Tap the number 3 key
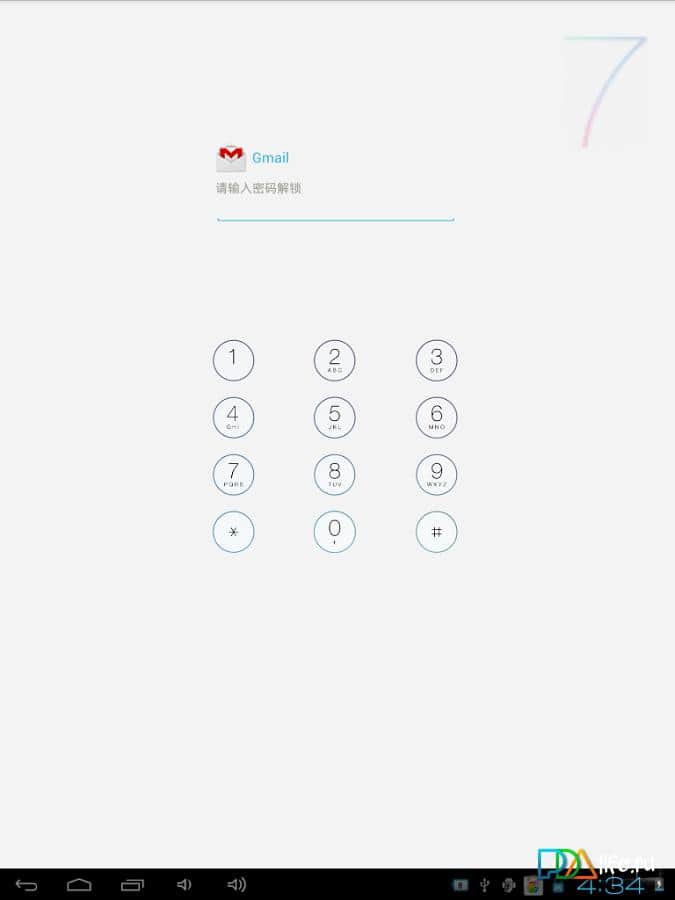This screenshot has width=675, height=900. click(436, 360)
